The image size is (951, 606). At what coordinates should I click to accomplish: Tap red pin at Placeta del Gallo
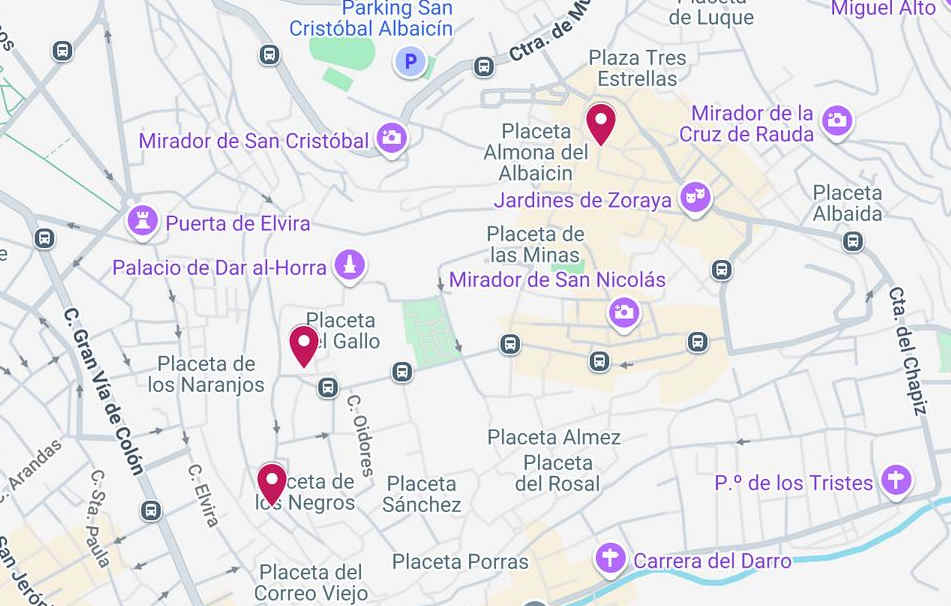click(304, 345)
